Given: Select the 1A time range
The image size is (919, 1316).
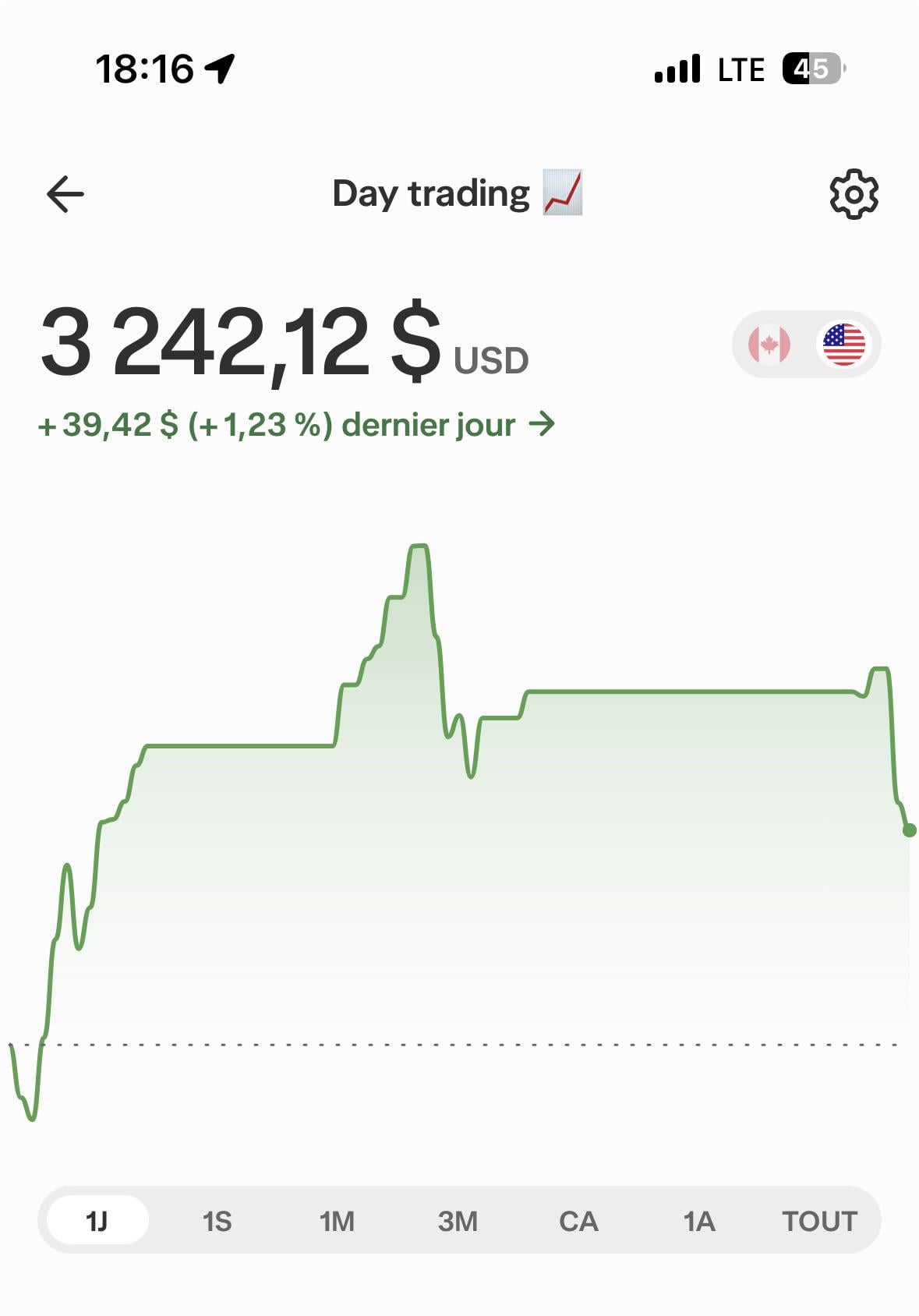Looking at the screenshot, I should pyautogui.click(x=699, y=1221).
